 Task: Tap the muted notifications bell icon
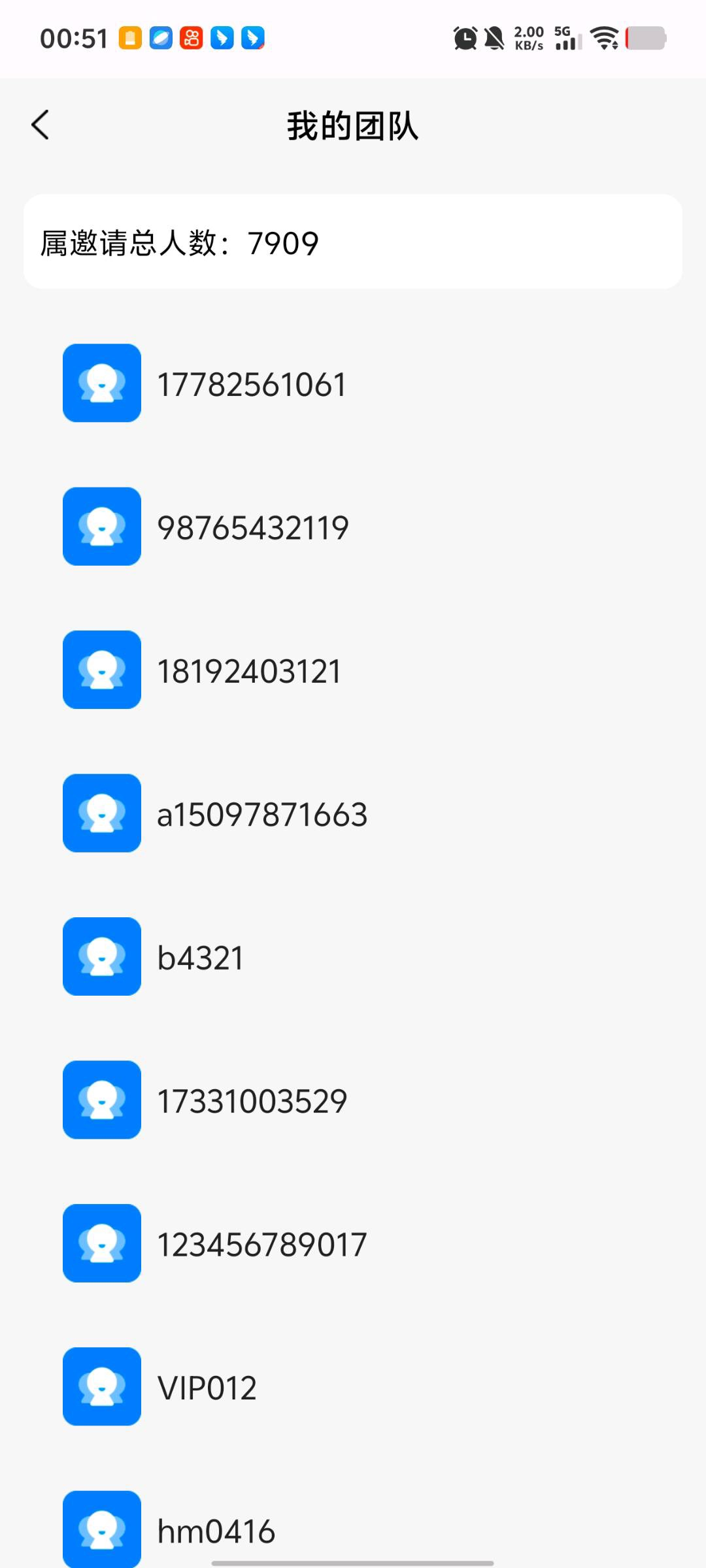[x=495, y=38]
